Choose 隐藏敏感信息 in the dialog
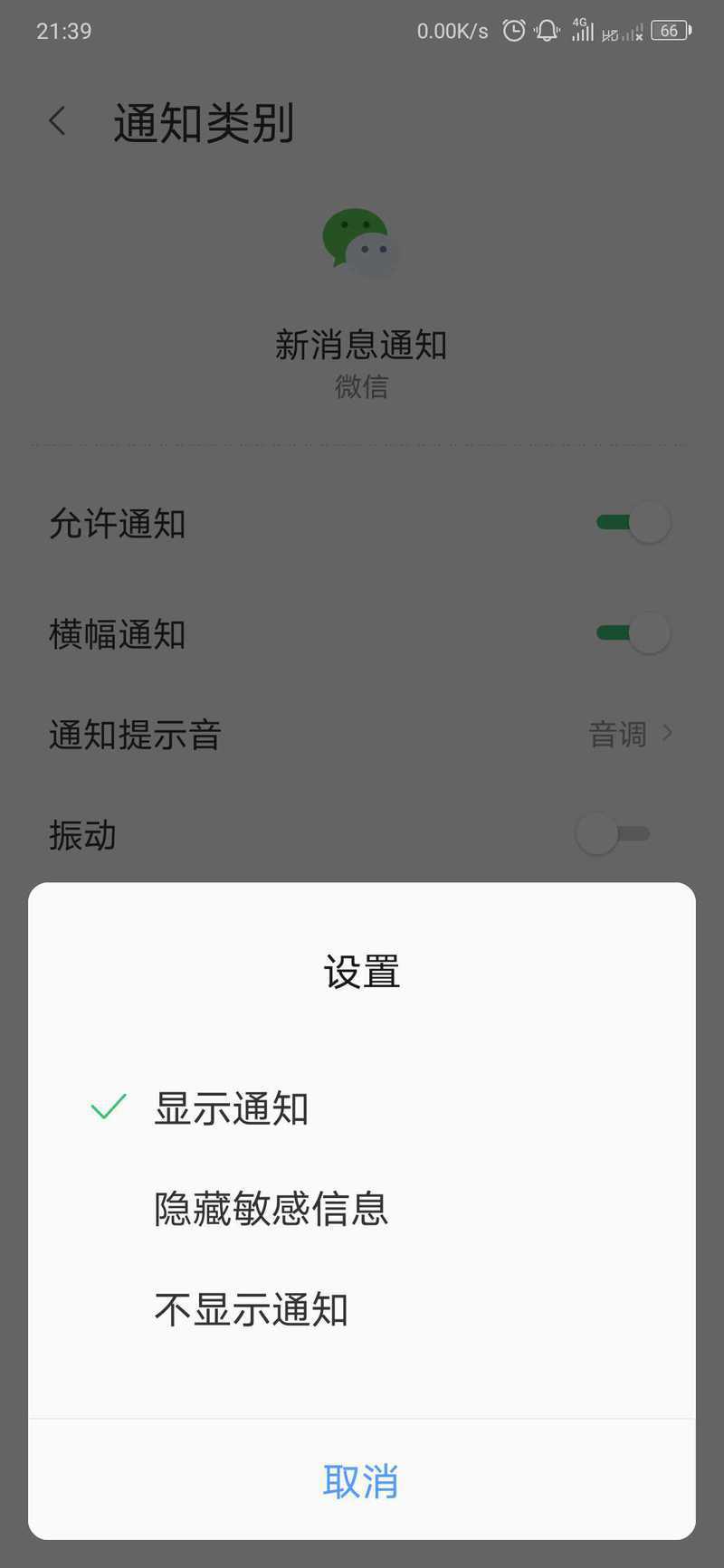 click(271, 1209)
